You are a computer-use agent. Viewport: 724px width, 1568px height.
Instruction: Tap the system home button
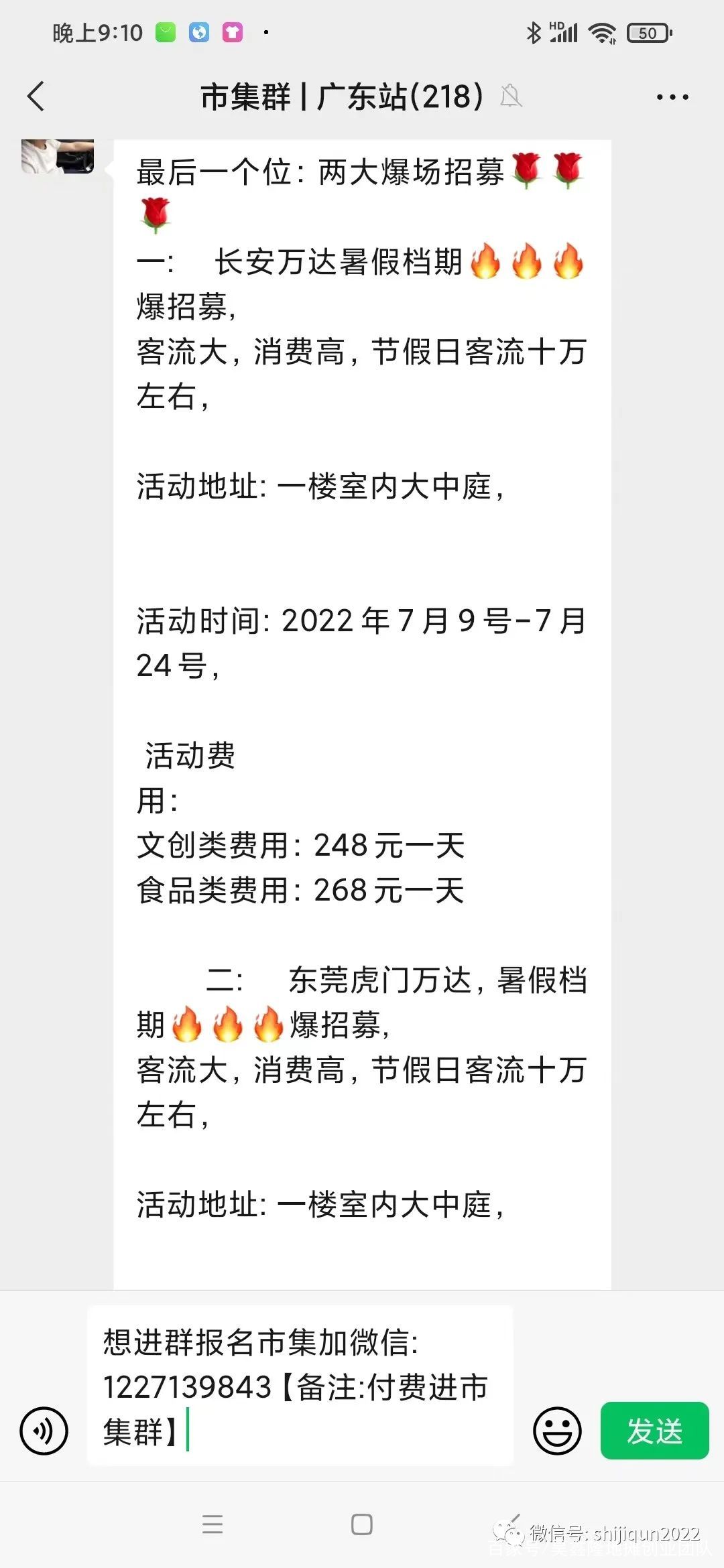(362, 1524)
